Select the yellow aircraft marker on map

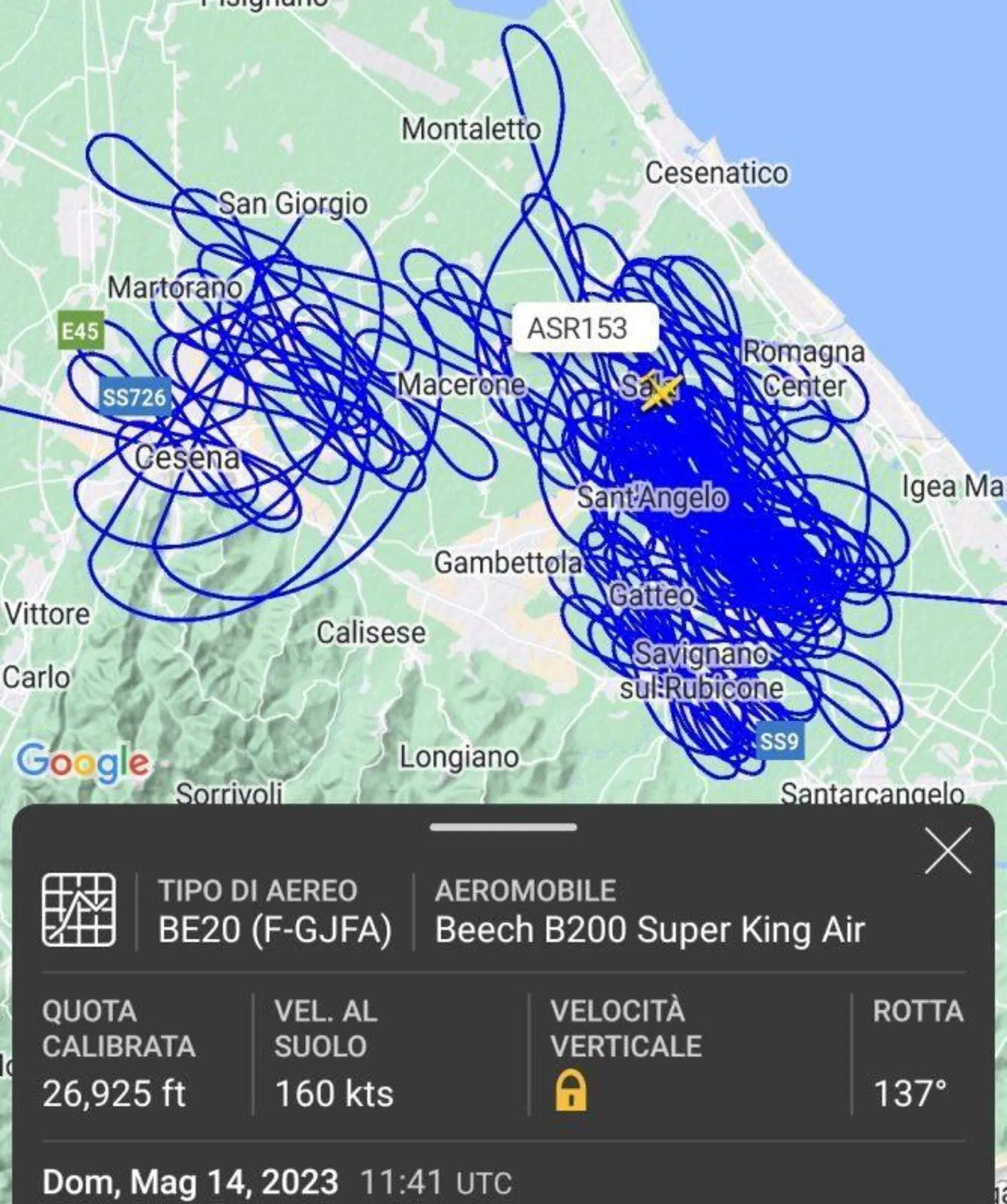pos(661,392)
